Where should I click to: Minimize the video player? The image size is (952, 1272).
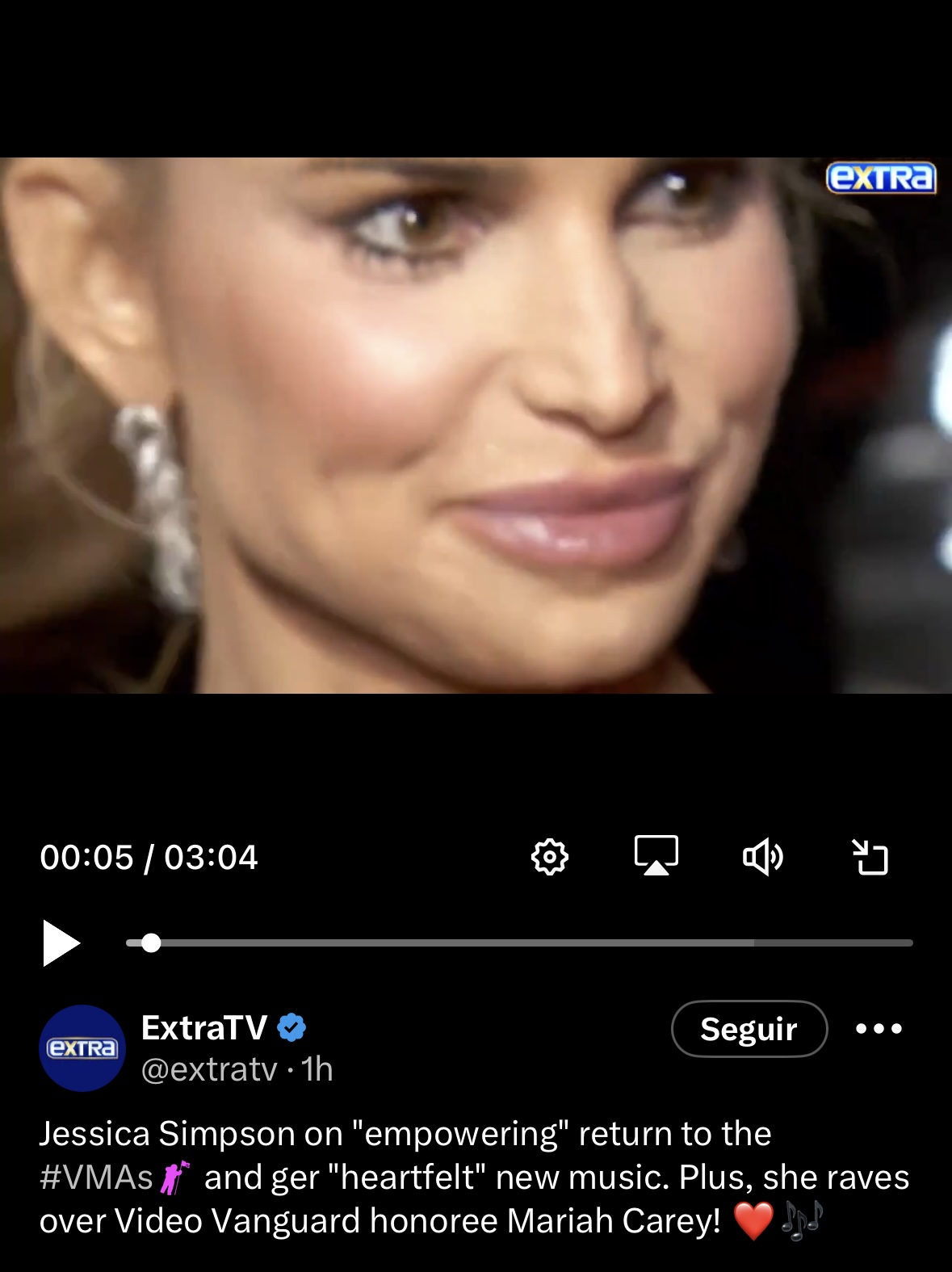click(870, 857)
